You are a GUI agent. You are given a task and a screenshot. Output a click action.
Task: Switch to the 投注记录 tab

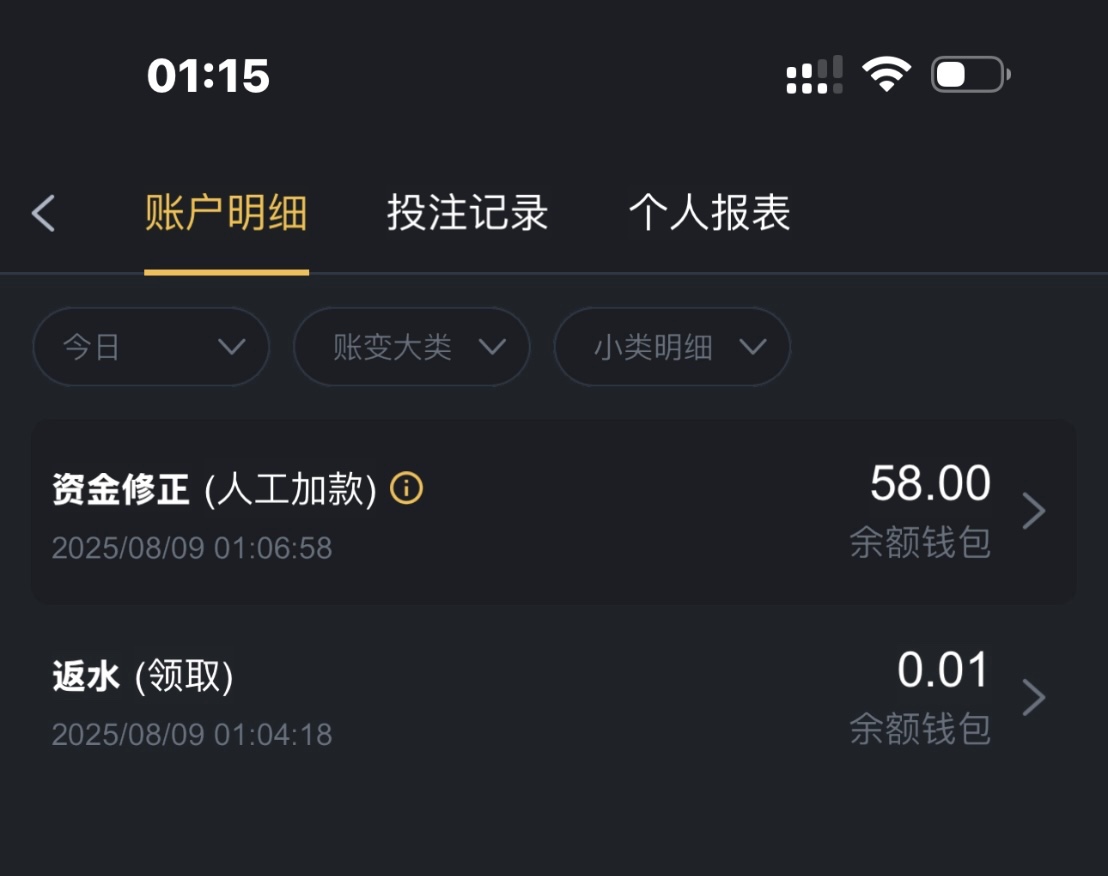[467, 213]
